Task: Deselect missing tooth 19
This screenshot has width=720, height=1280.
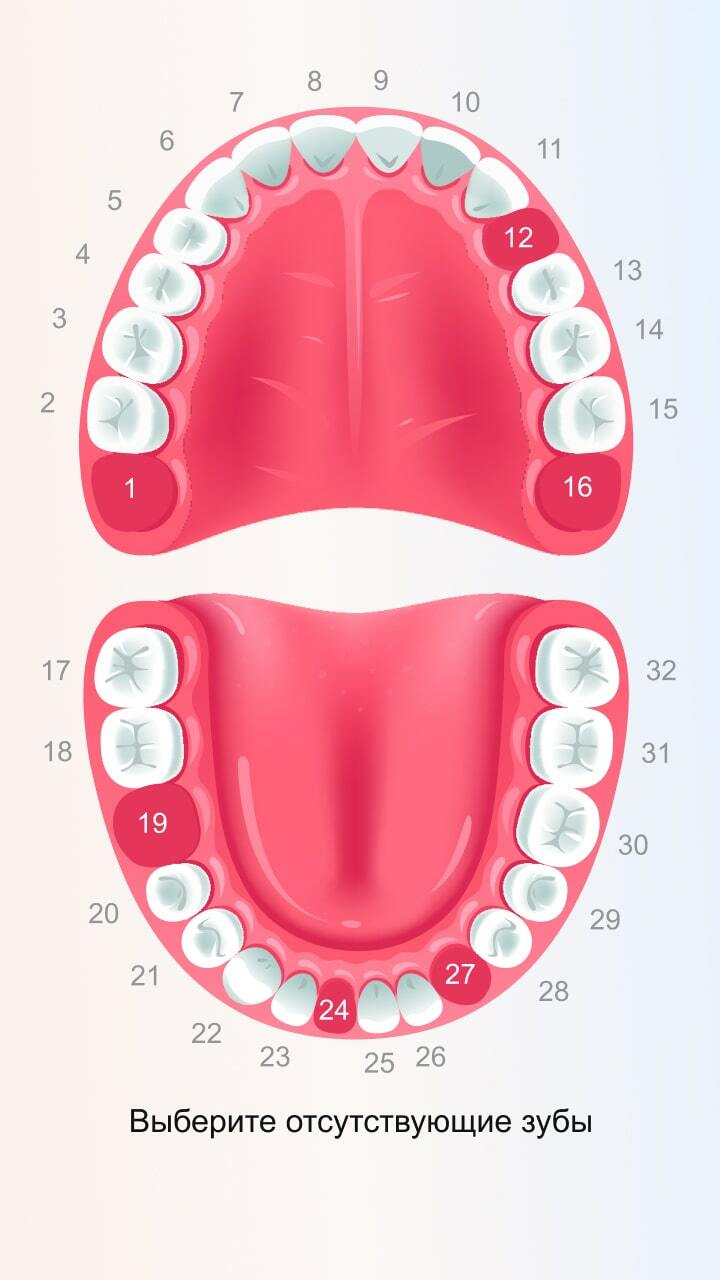Action: point(155,824)
